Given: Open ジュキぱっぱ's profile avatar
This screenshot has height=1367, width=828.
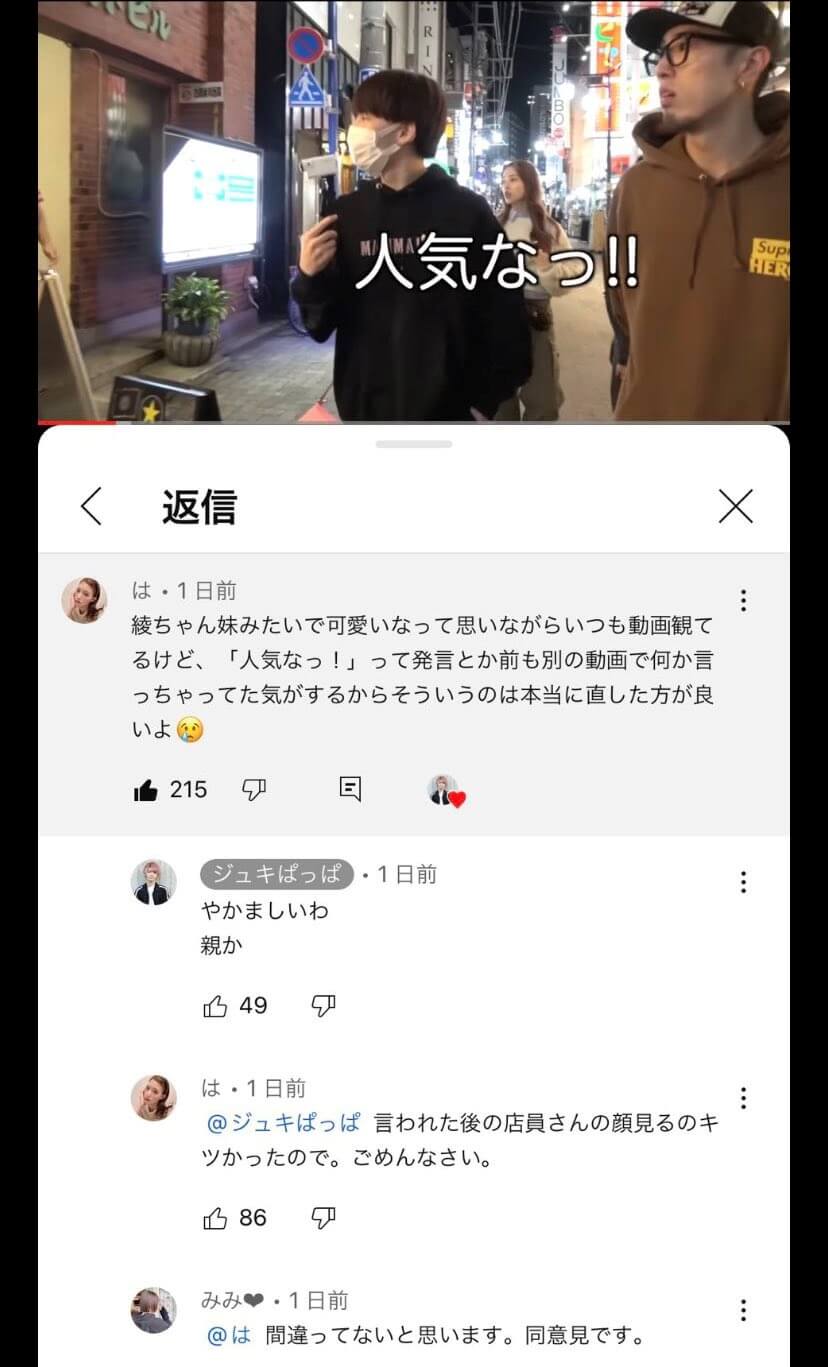Looking at the screenshot, I should pyautogui.click(x=154, y=882).
